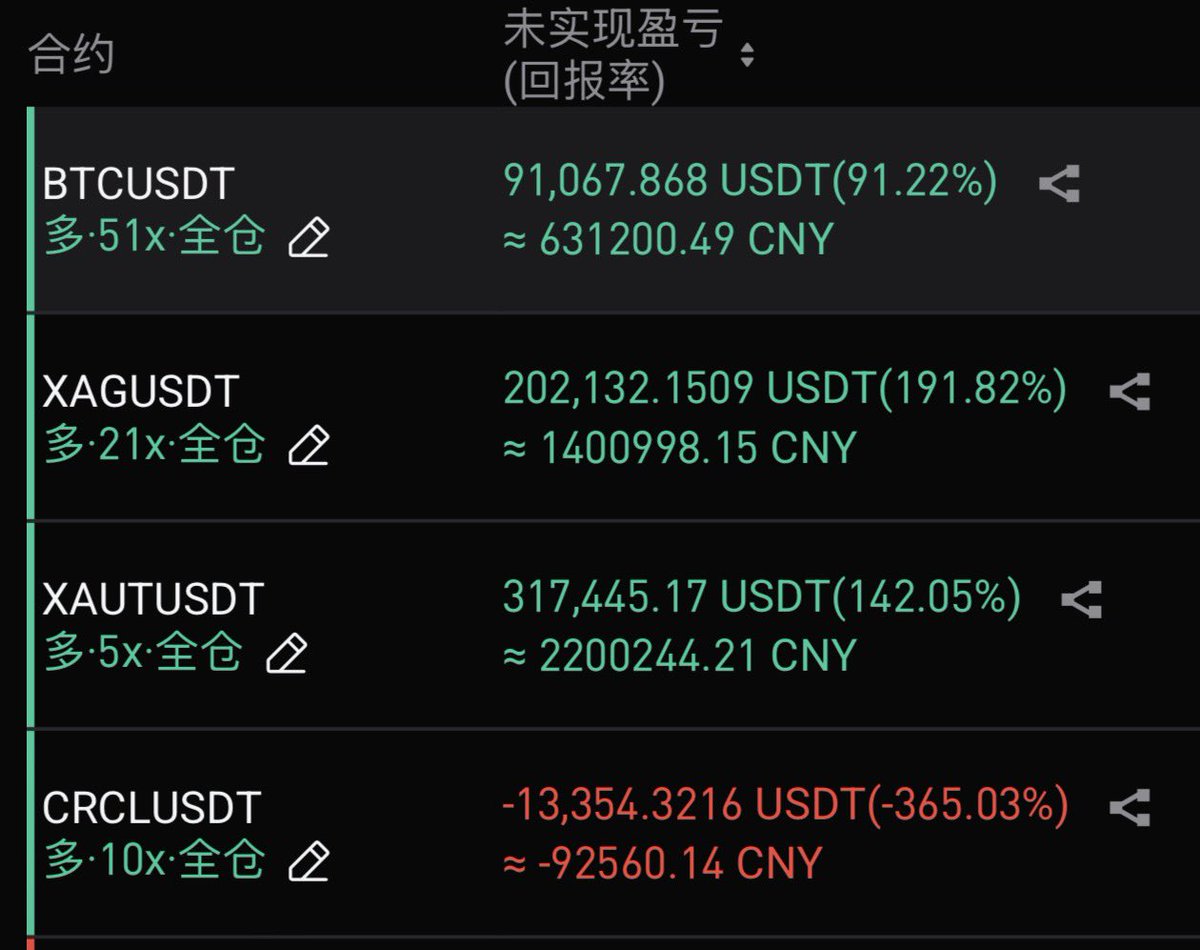
Task: Select the CRCLUSDT contract row
Action: point(151,807)
